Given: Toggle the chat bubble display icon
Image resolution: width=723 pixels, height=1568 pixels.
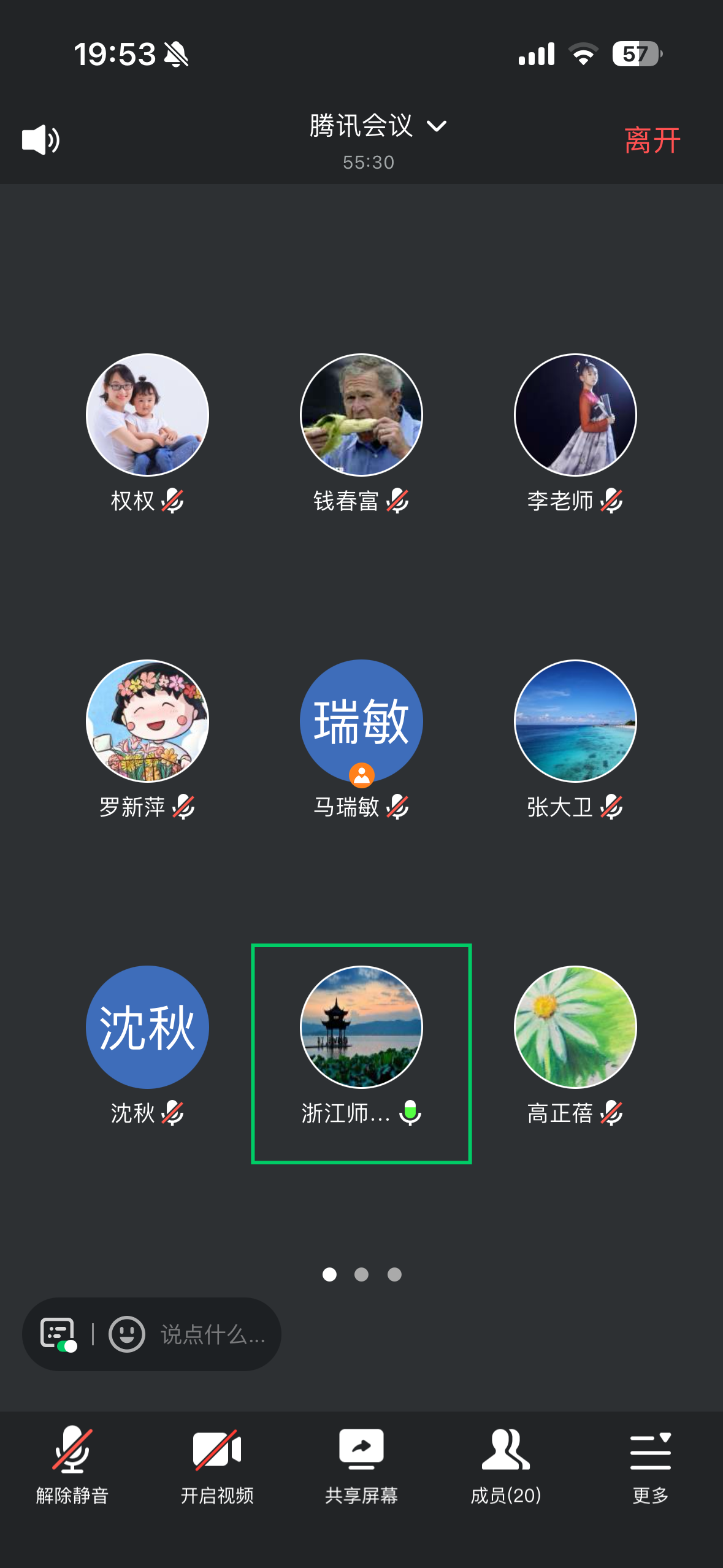Looking at the screenshot, I should tap(58, 1334).
